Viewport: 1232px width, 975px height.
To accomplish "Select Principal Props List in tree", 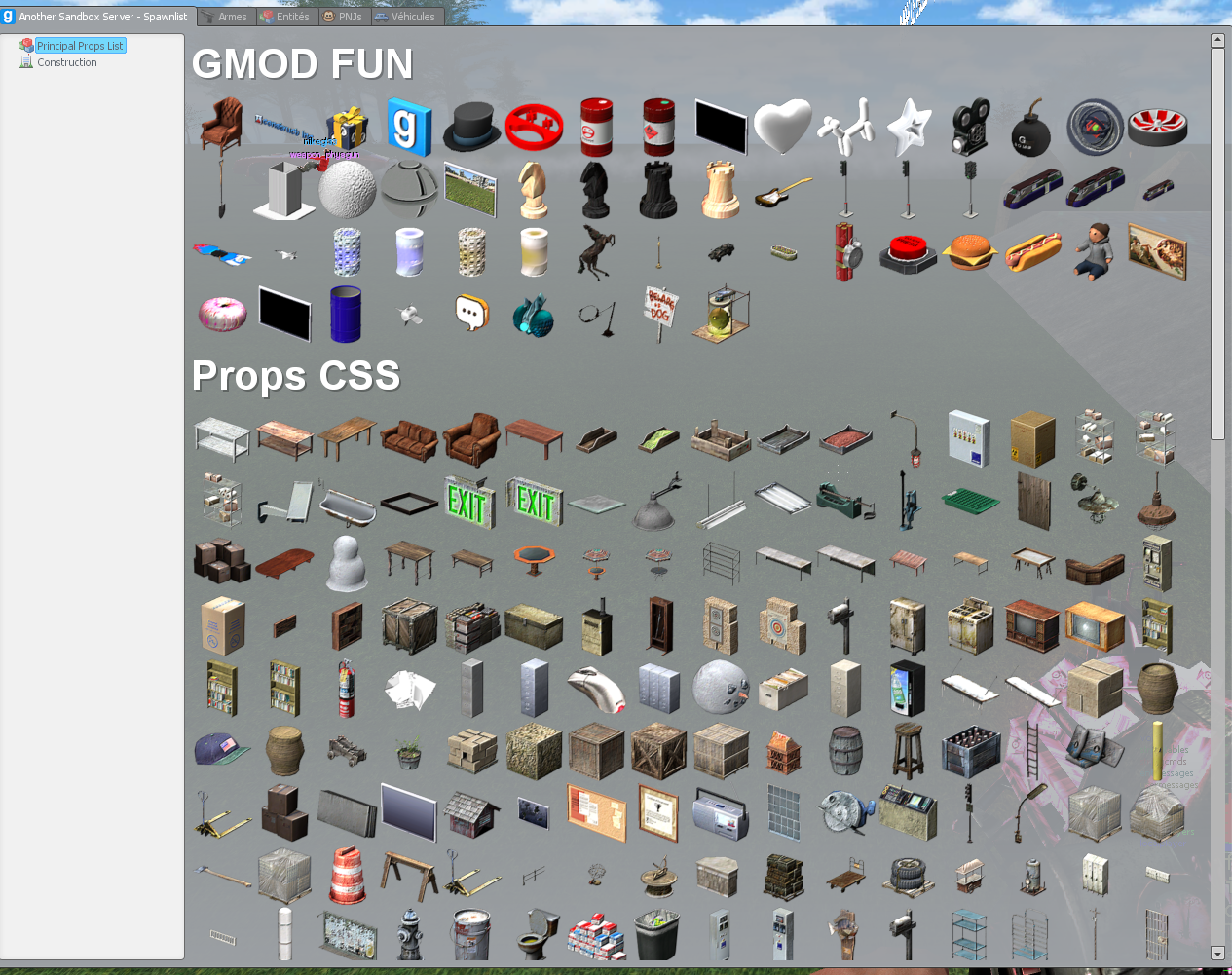I will tap(80, 46).
